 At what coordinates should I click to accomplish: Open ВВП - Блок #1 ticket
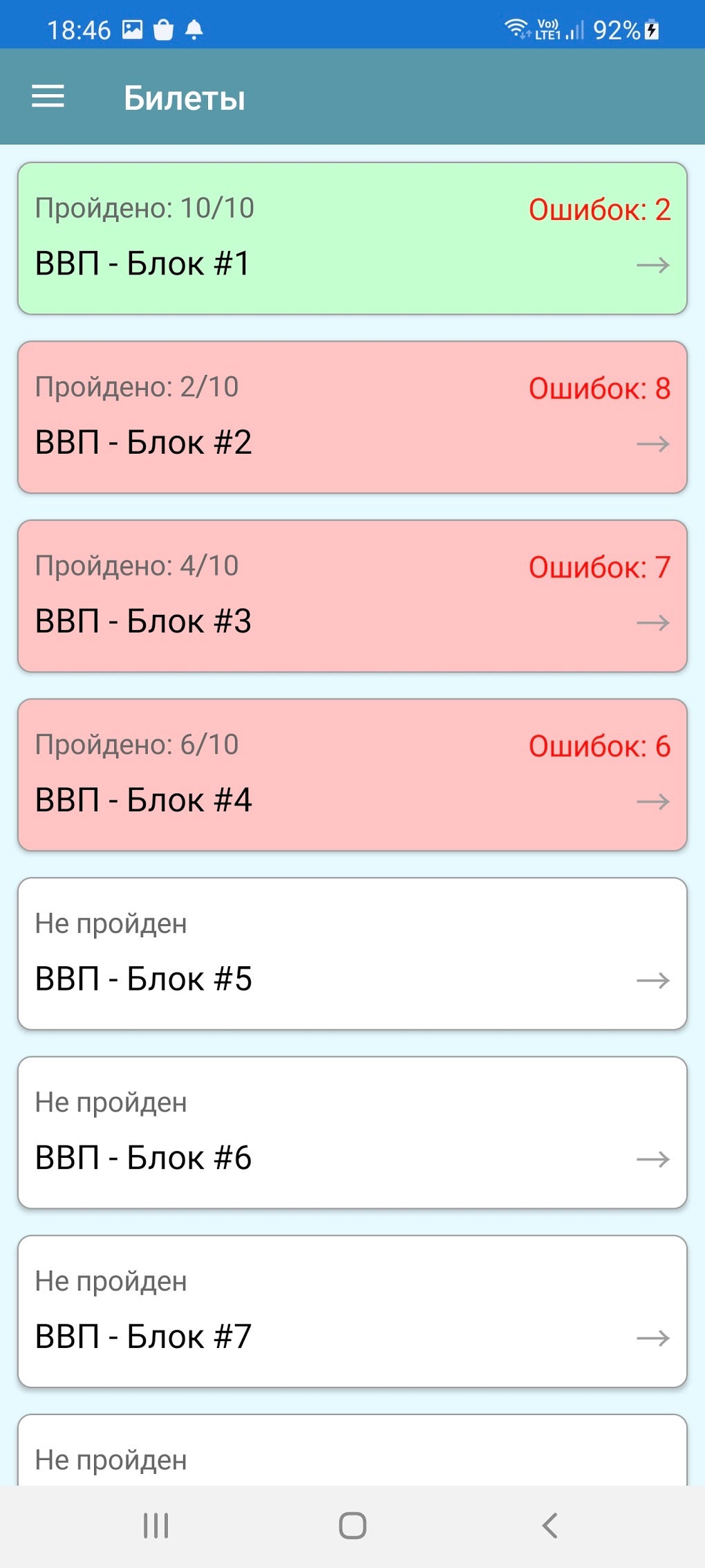352,239
